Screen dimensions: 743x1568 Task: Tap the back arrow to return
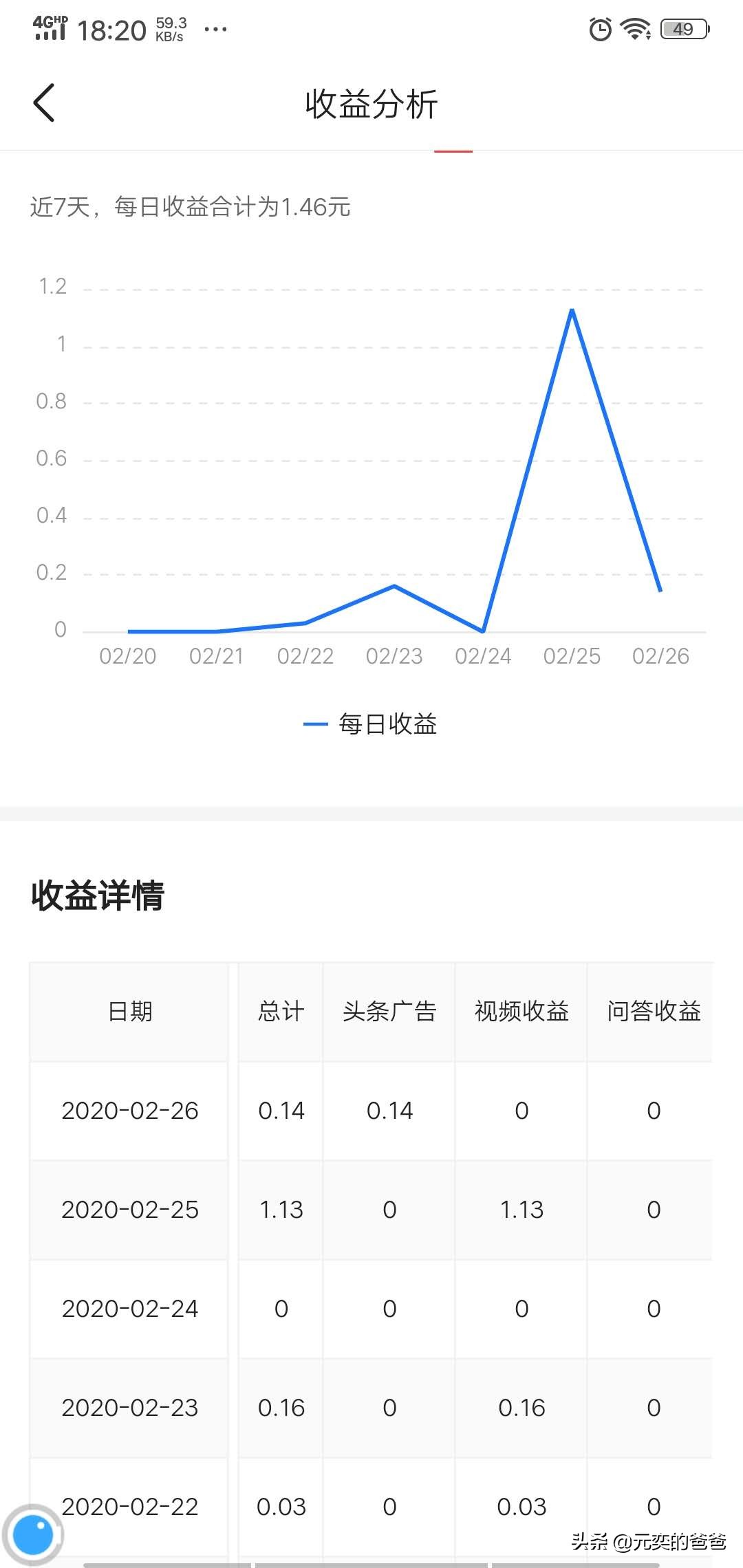pos(44,102)
